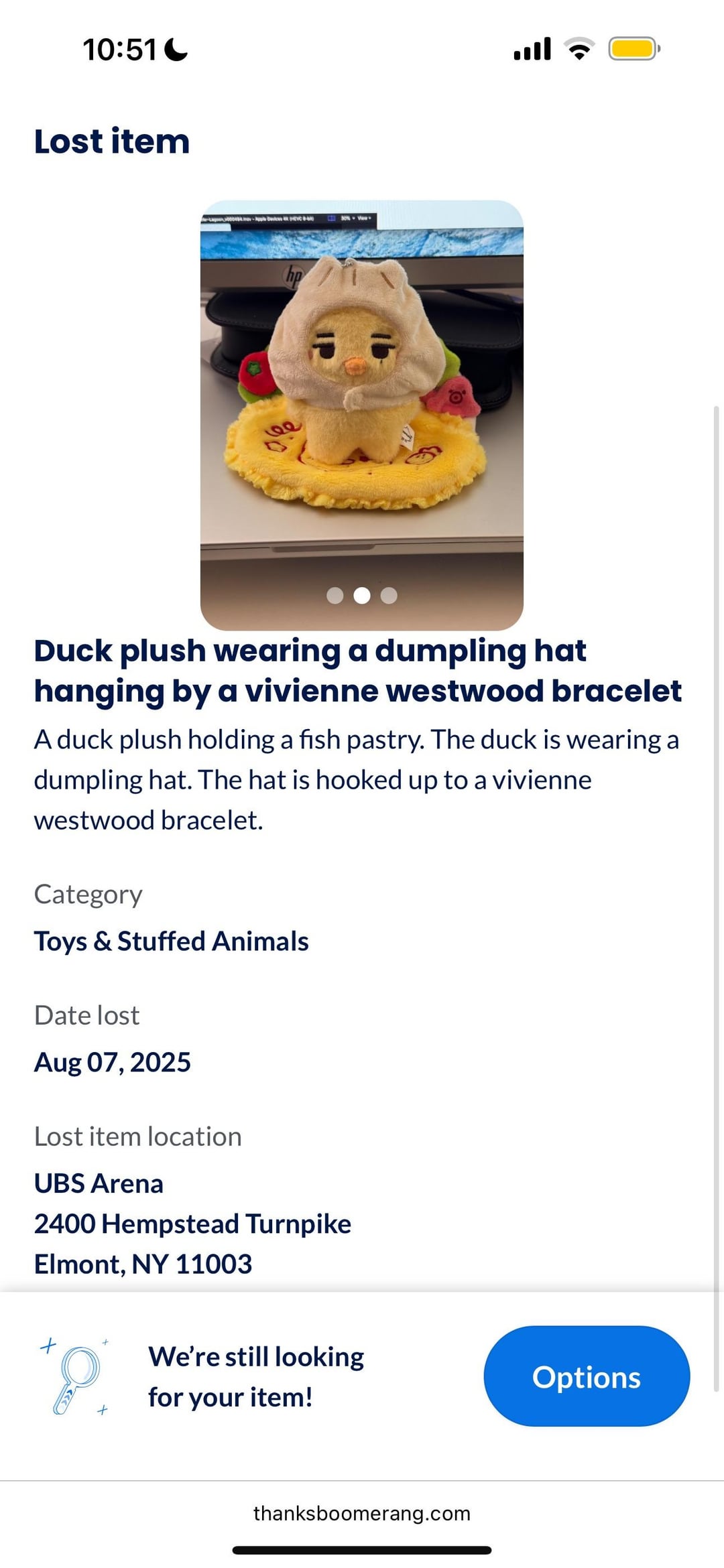
Task: Tap the home indicator bar at bottom
Action: coord(362,1549)
